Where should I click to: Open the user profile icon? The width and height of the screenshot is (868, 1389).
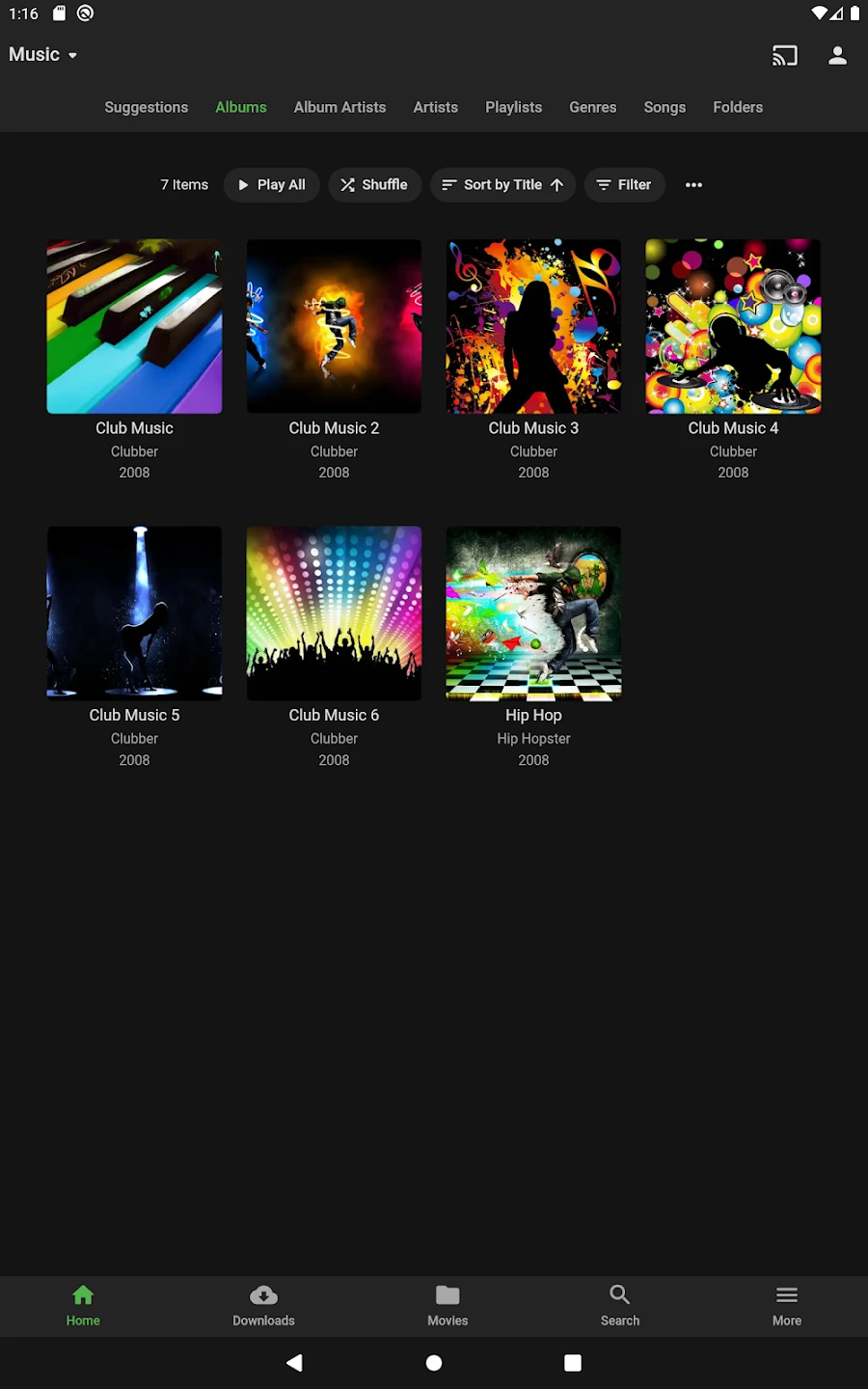[x=837, y=56]
